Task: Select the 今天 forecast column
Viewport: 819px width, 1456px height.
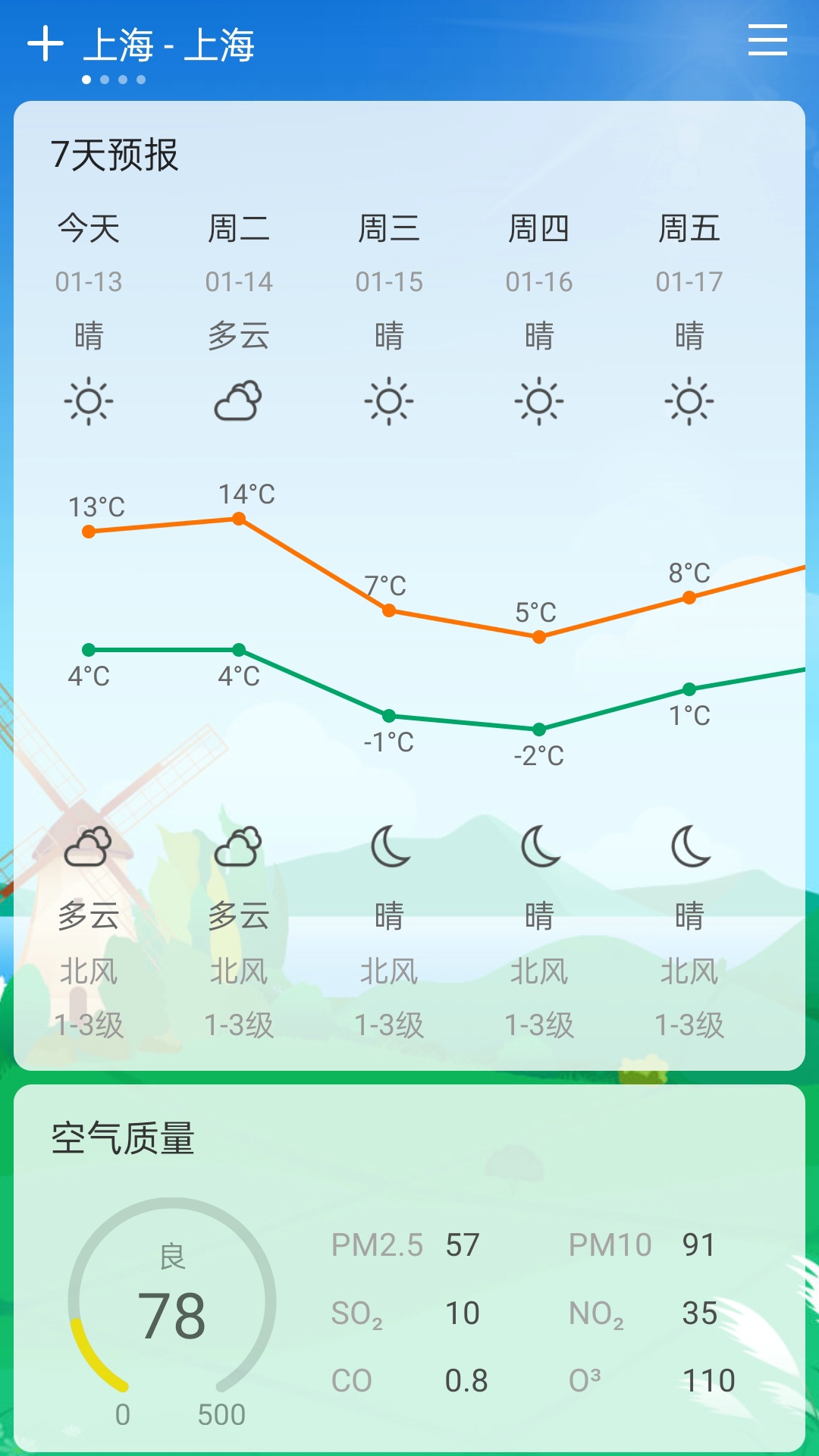Action: [90, 230]
